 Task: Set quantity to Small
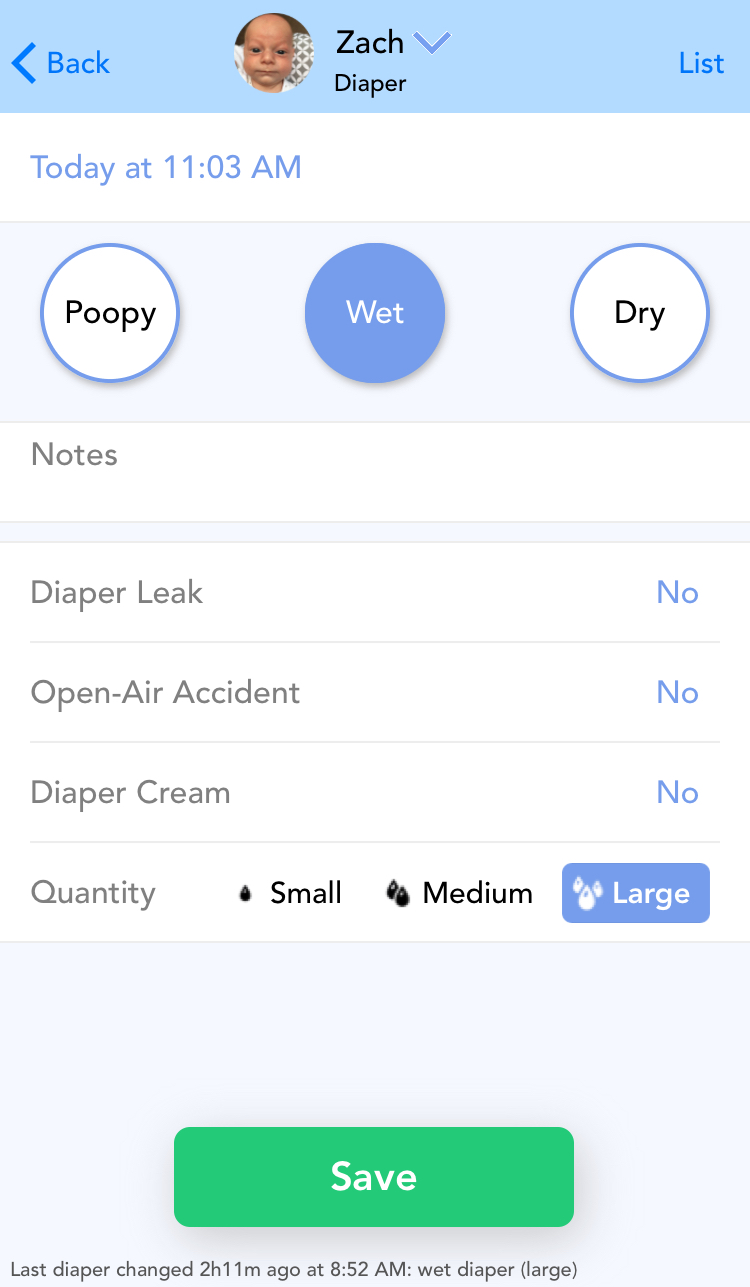click(290, 893)
